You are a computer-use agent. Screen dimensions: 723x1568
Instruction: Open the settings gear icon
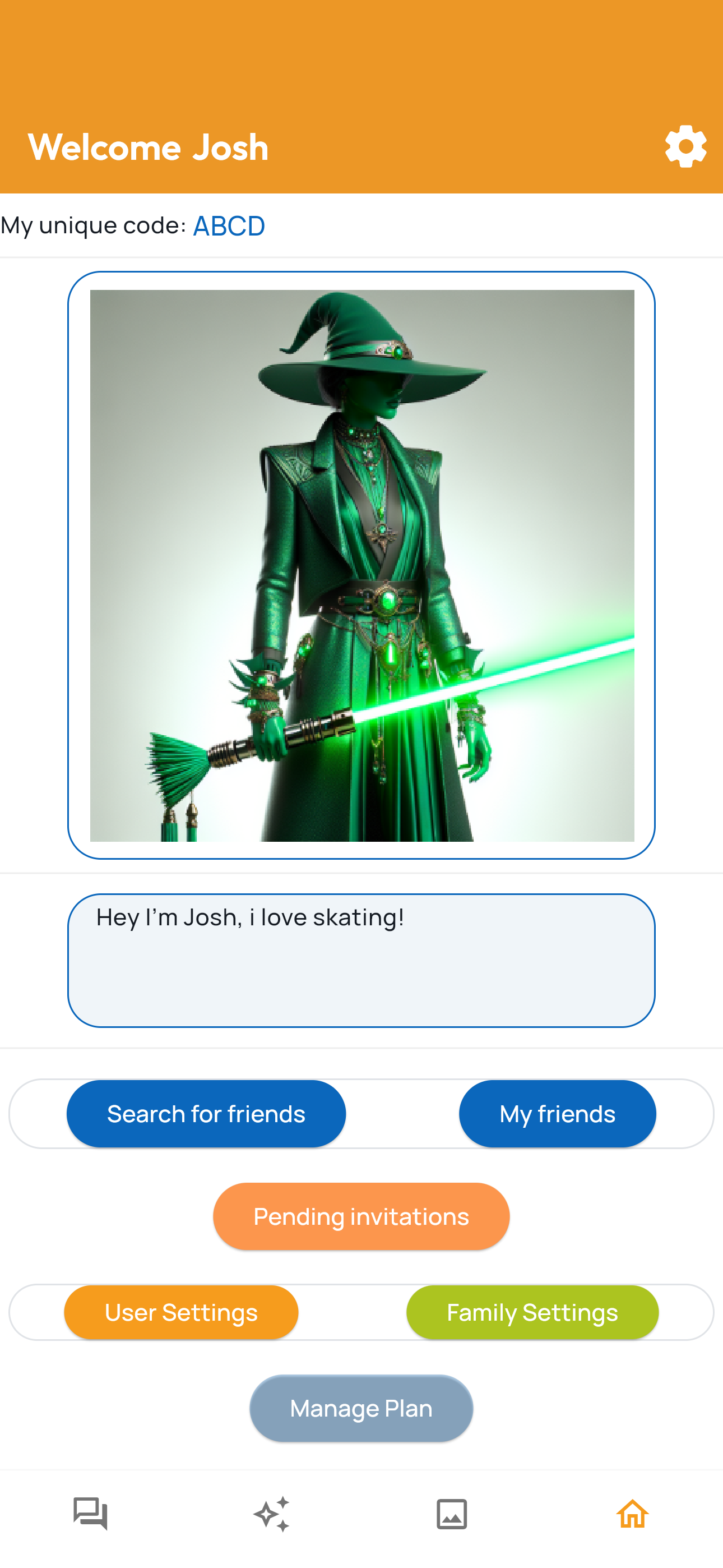click(x=685, y=147)
